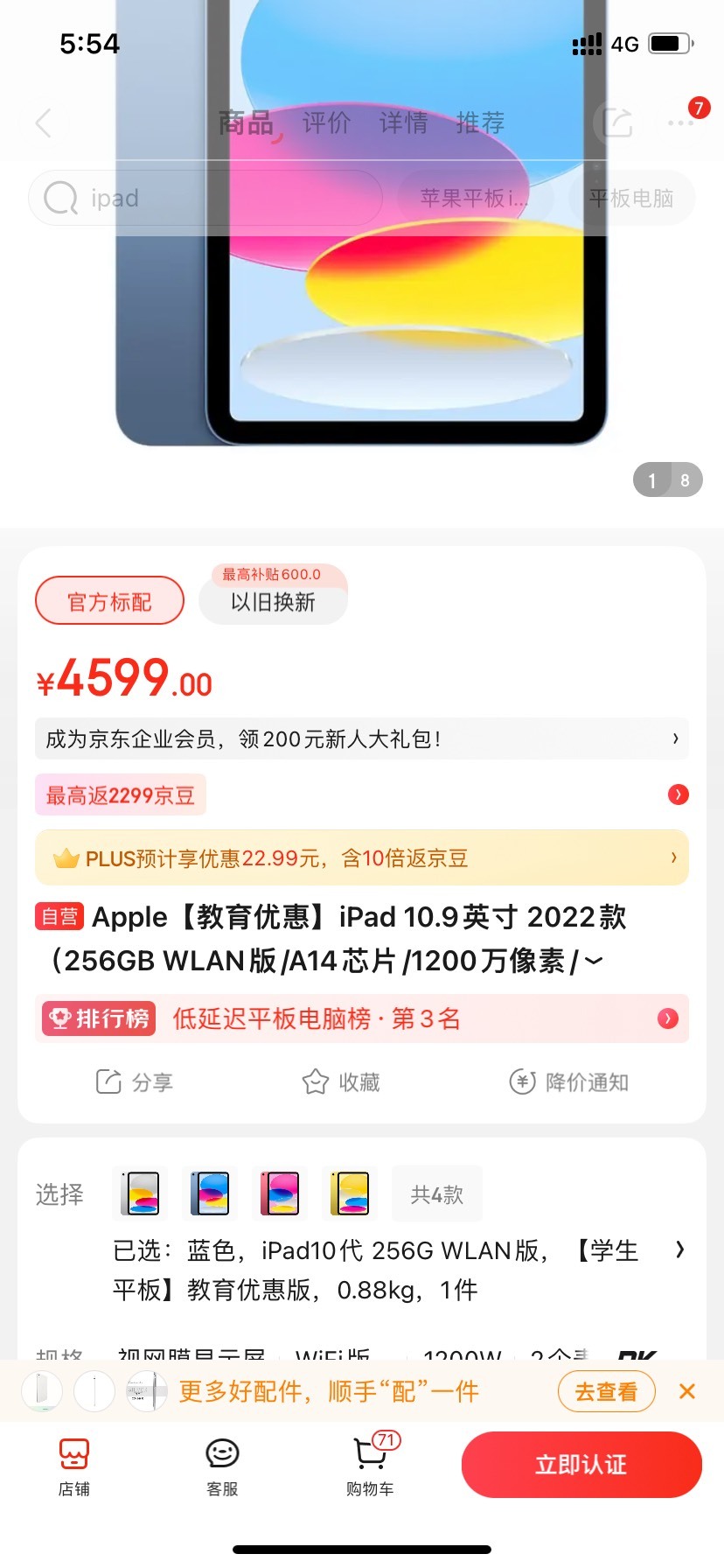
Task: Open the PLUS预计享优惠 banner
Action: 362,857
